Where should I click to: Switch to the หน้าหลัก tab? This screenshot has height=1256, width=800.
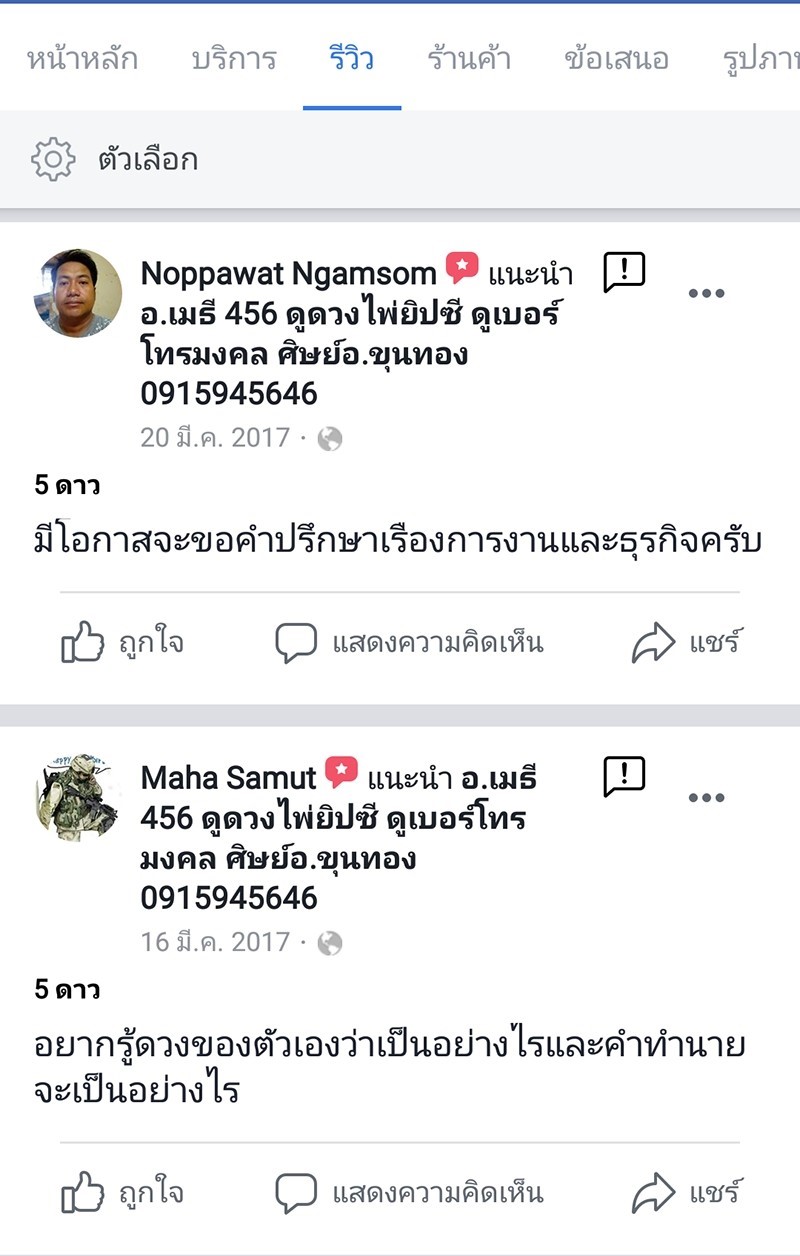point(82,59)
